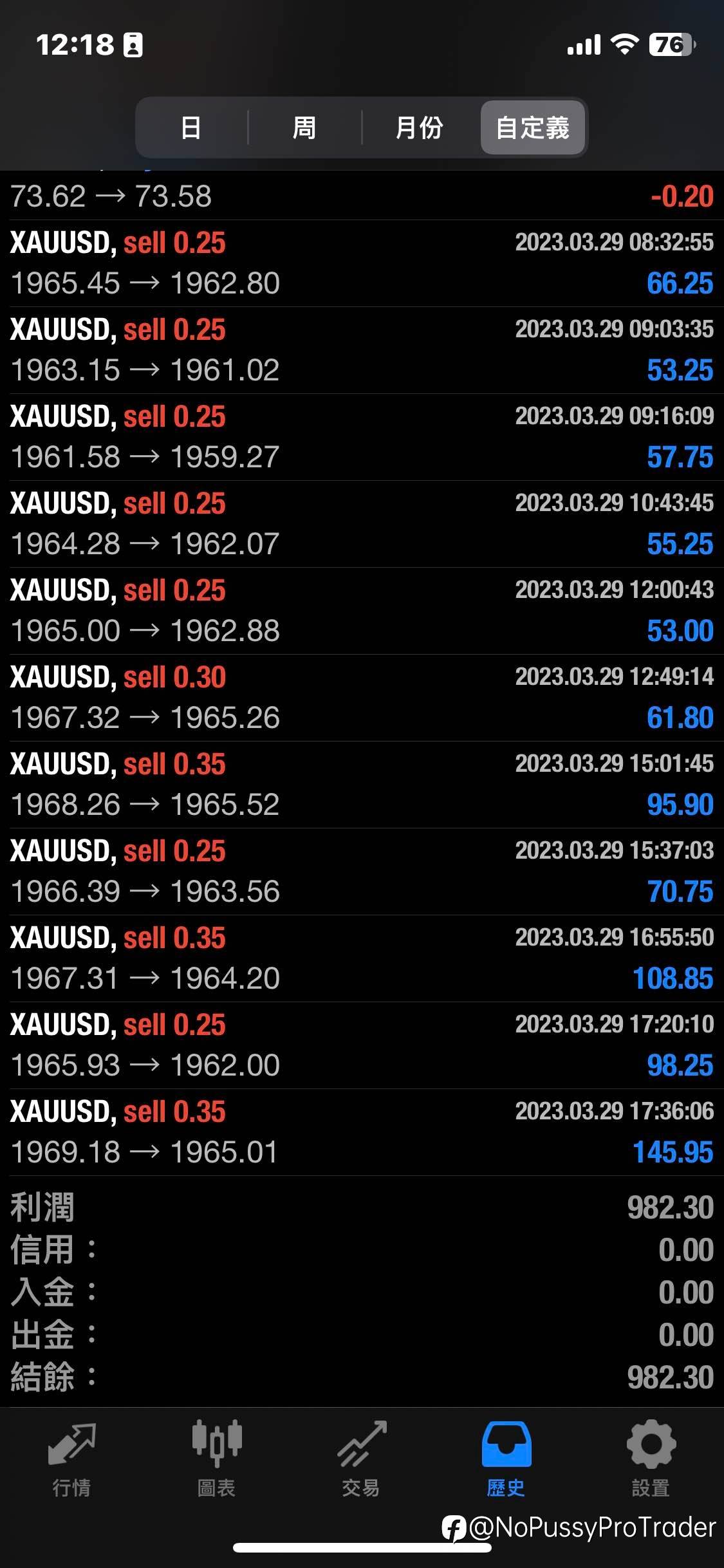Viewport: 724px width, 1568px height.
Task: Open the 交易 trade tab
Action: [362, 1459]
